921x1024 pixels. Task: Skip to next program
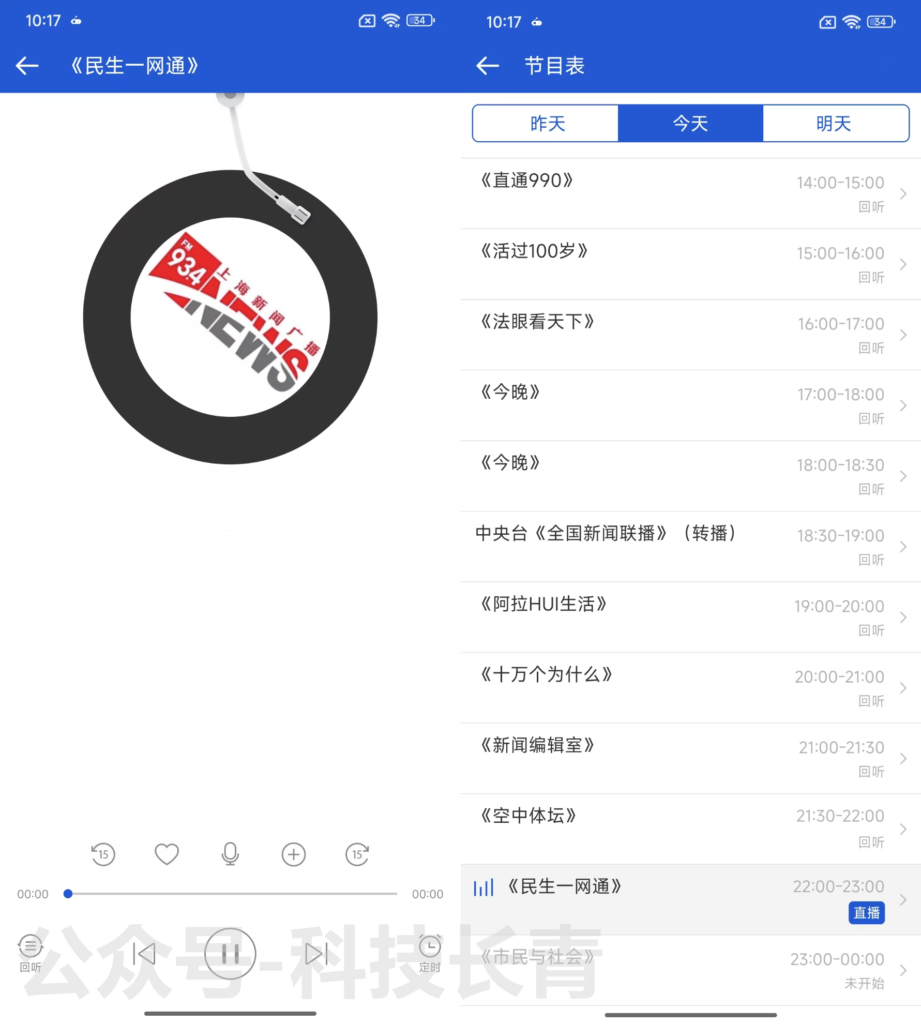[316, 953]
